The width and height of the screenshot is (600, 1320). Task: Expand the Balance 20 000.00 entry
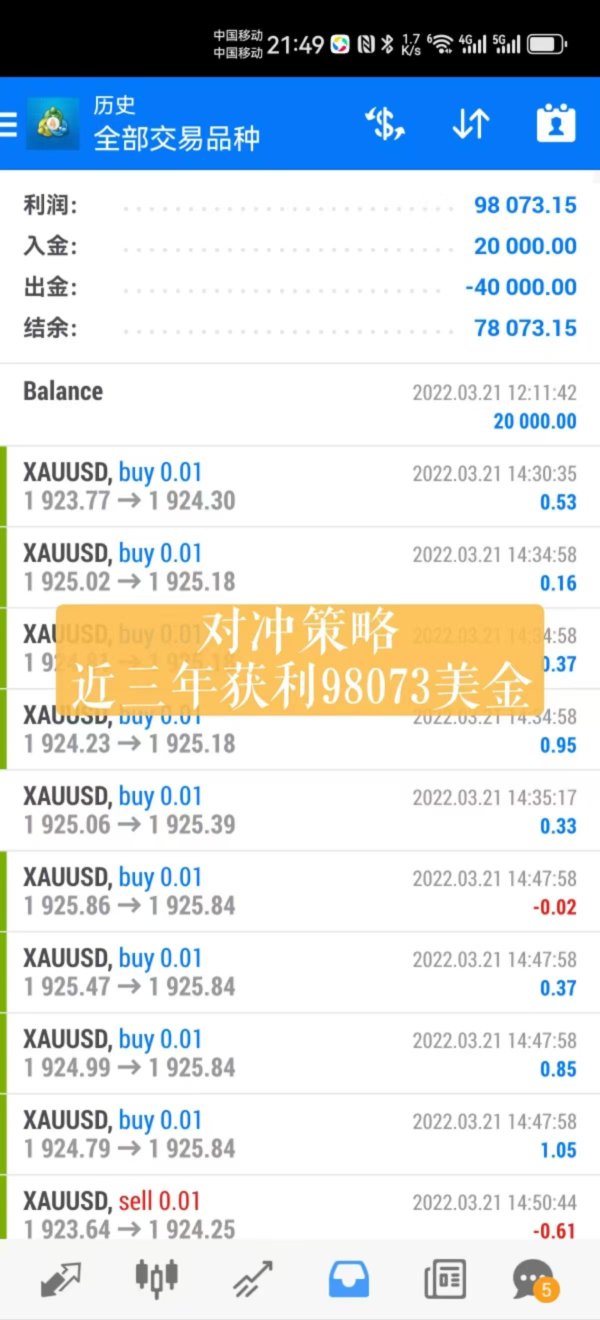300,405
